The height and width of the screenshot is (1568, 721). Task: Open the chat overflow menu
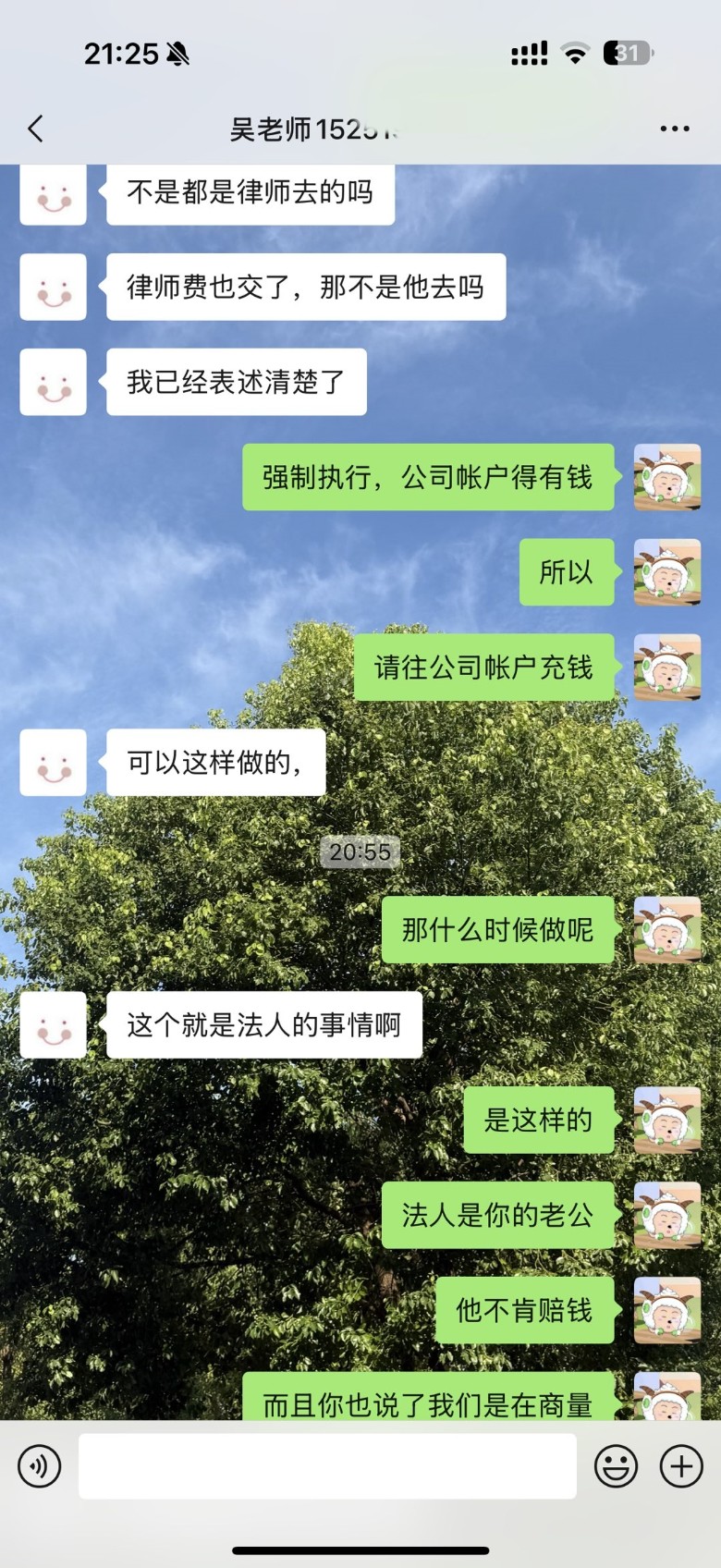(x=675, y=129)
